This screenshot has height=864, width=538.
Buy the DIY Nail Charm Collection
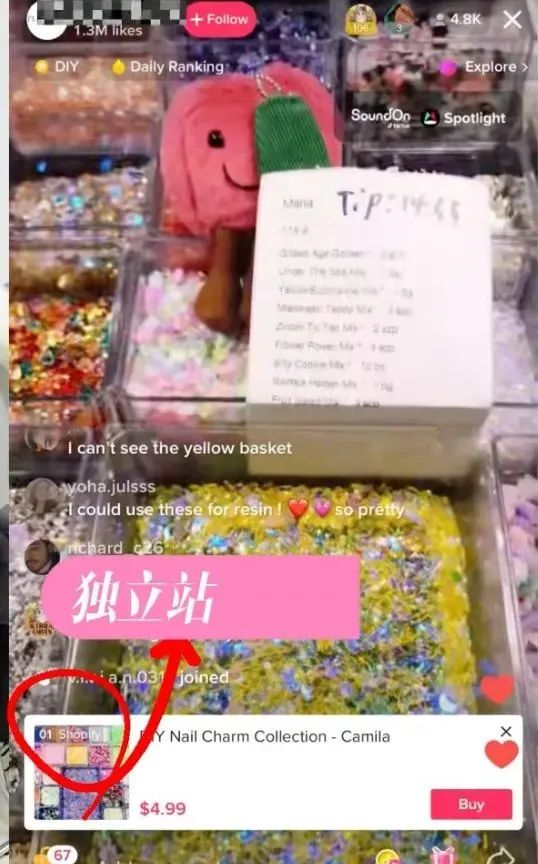click(x=471, y=804)
